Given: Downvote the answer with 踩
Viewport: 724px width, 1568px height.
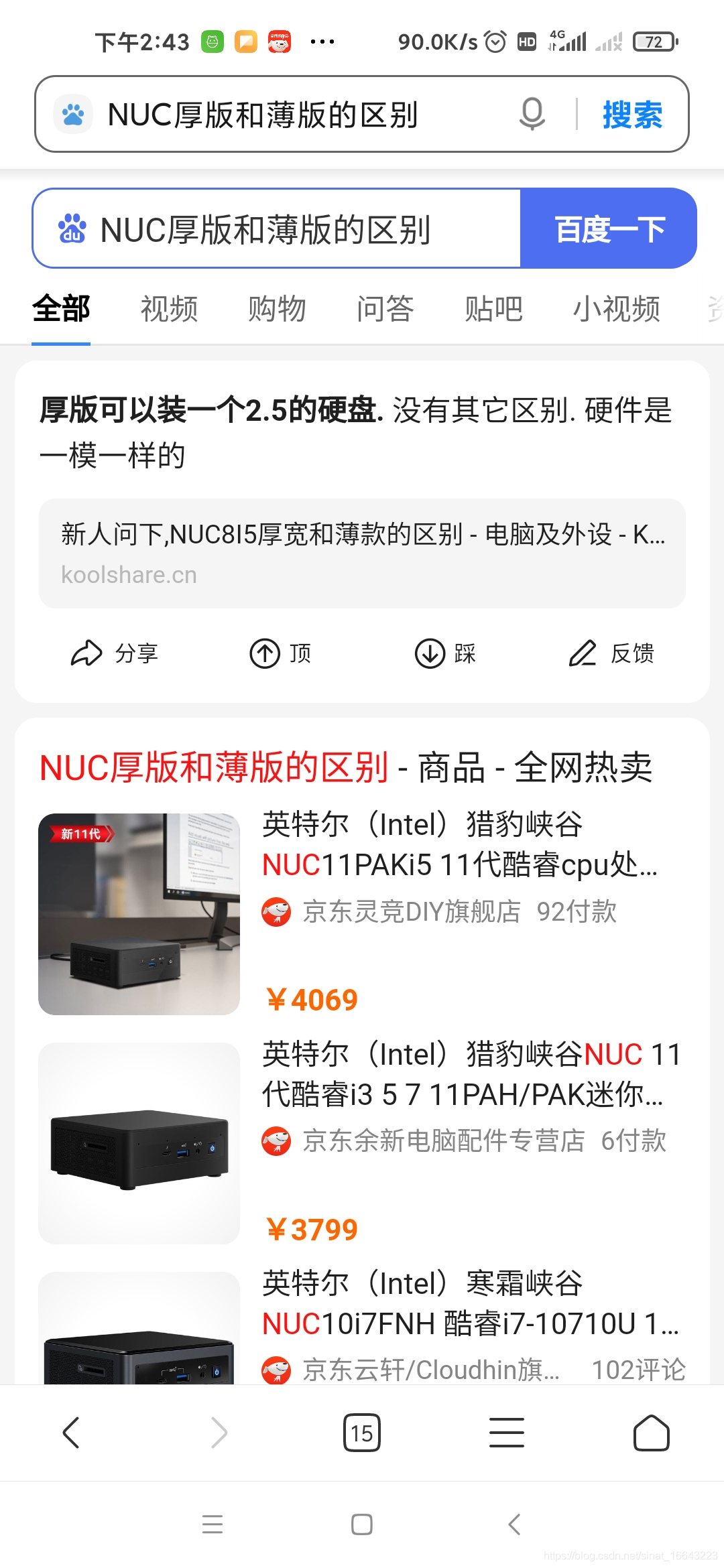Looking at the screenshot, I should 445,653.
